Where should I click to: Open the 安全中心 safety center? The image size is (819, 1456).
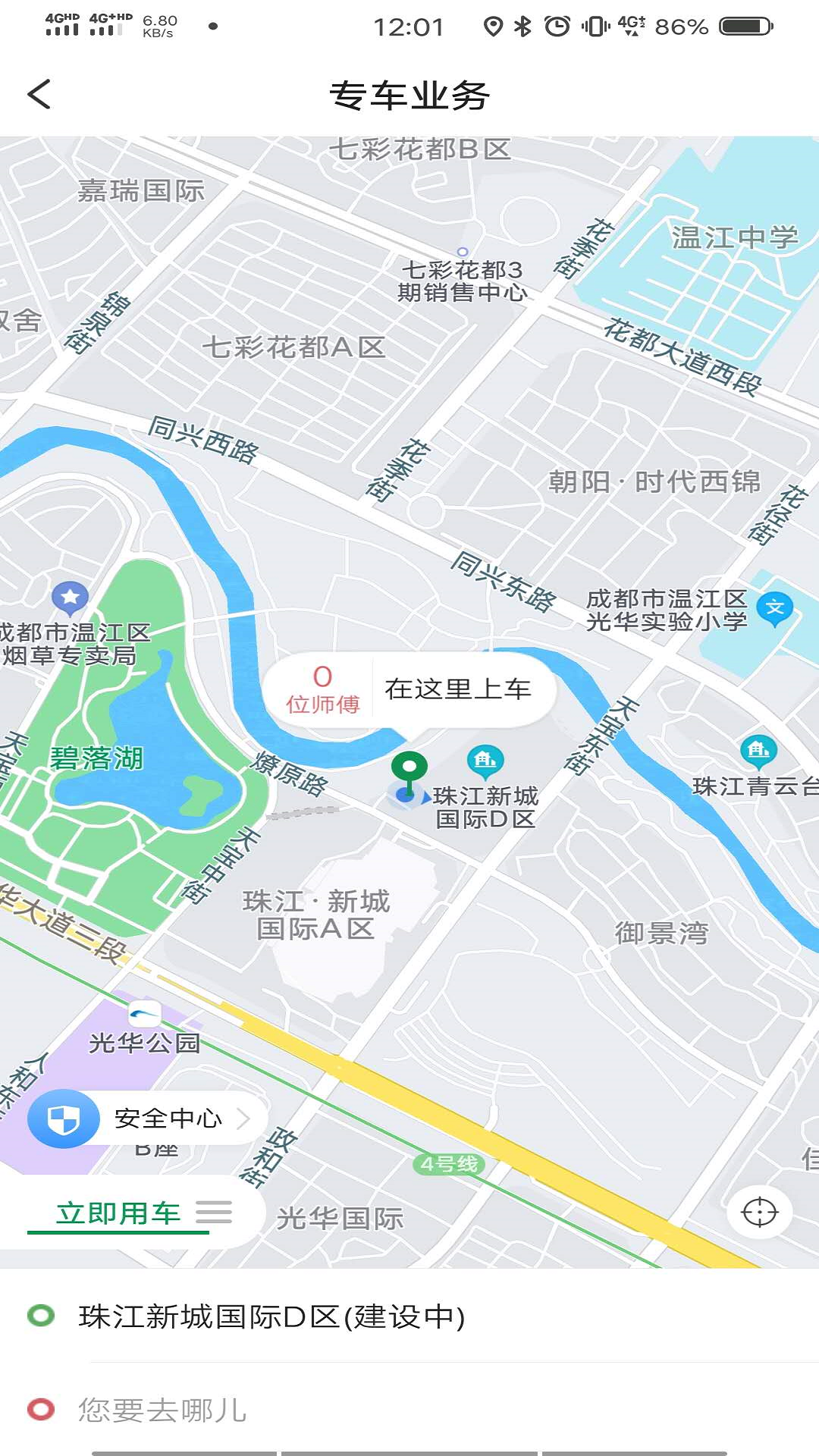pos(147,1118)
